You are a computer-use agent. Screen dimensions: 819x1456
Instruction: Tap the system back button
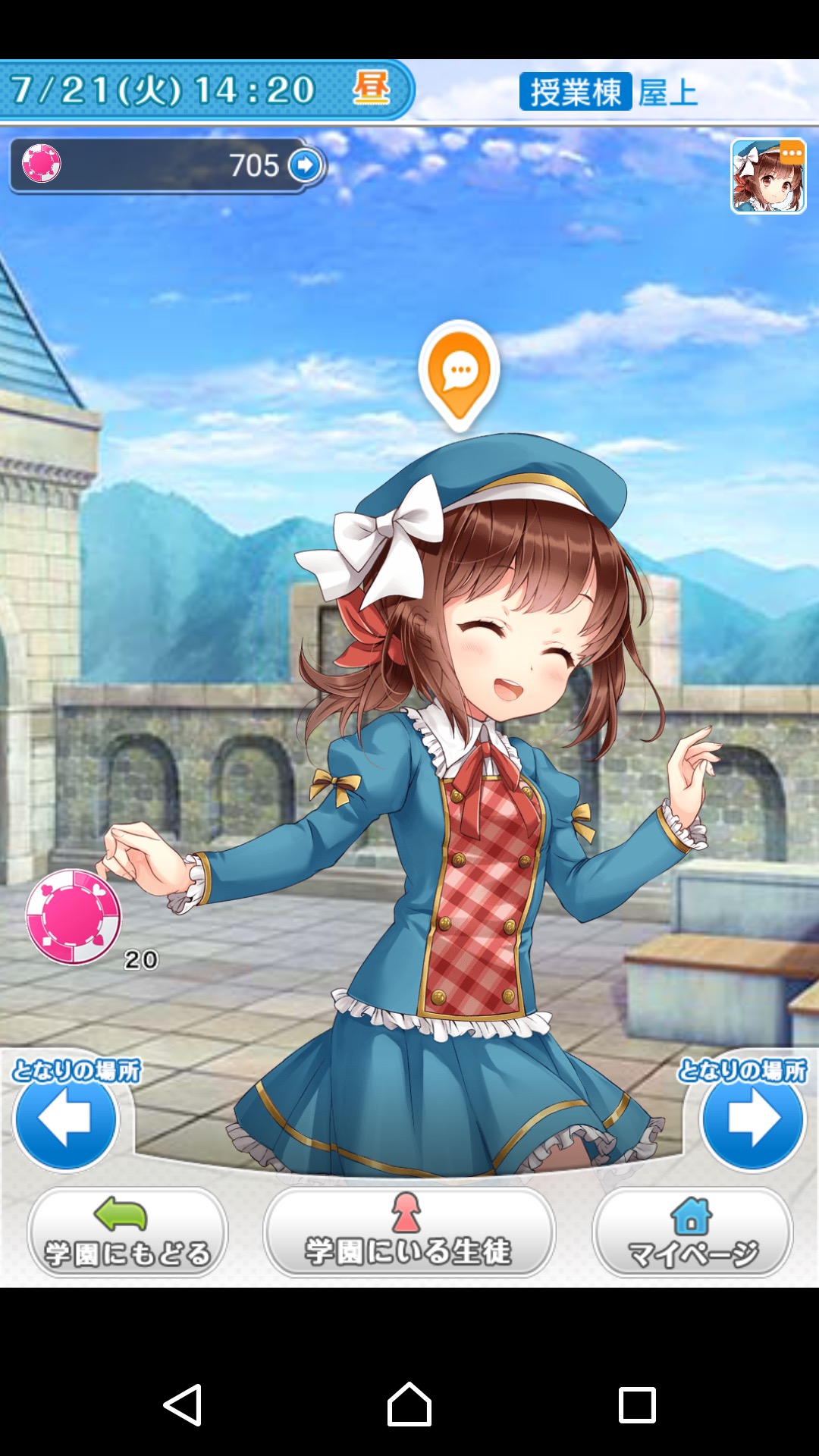(183, 1404)
